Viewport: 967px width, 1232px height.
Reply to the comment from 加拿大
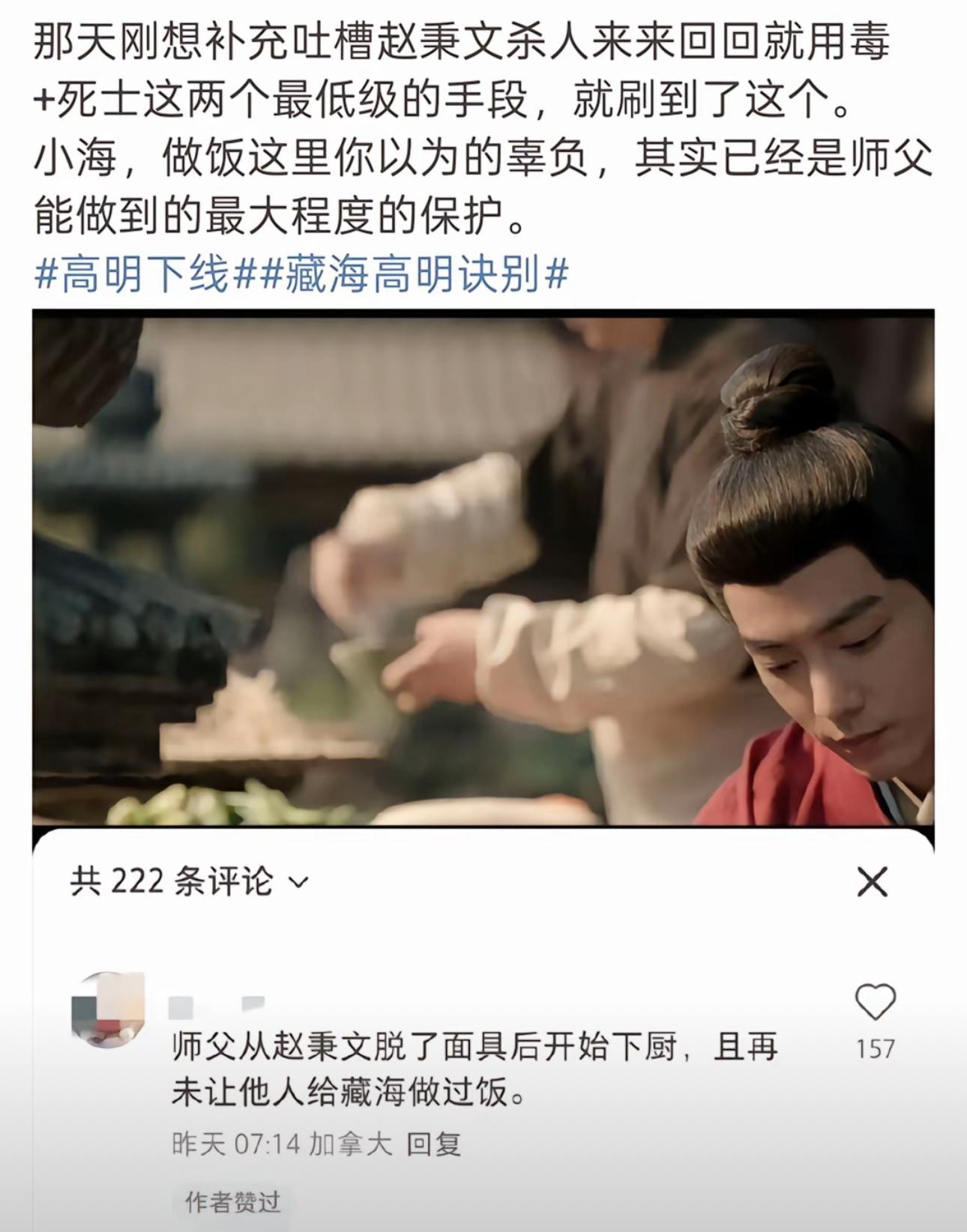[433, 1144]
